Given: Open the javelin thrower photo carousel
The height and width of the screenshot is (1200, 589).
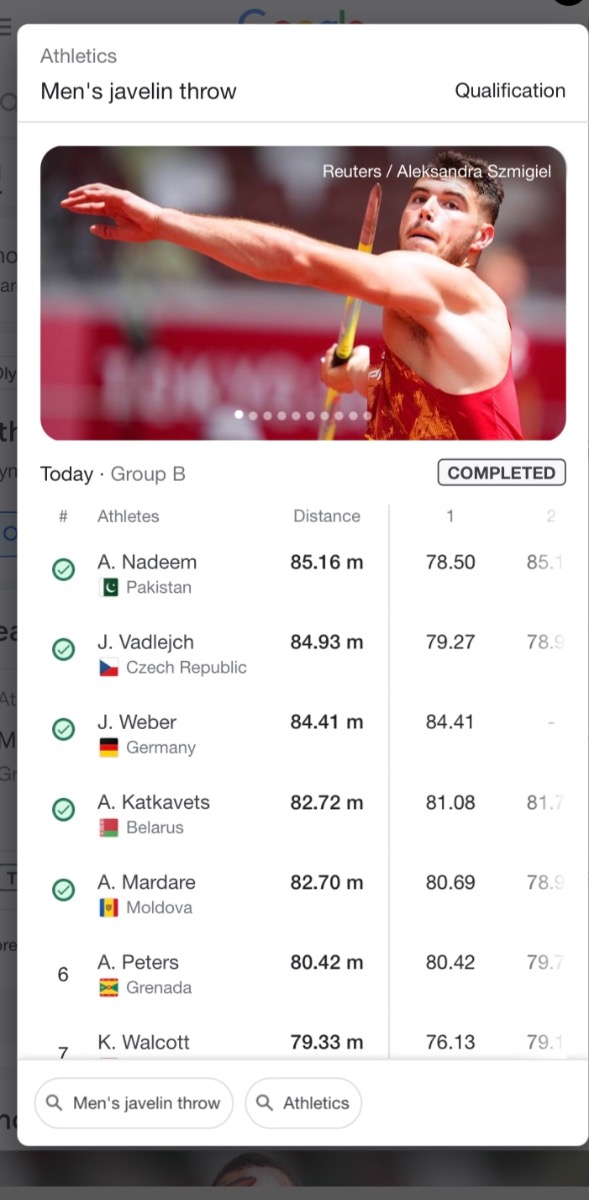Looking at the screenshot, I should click(x=303, y=293).
